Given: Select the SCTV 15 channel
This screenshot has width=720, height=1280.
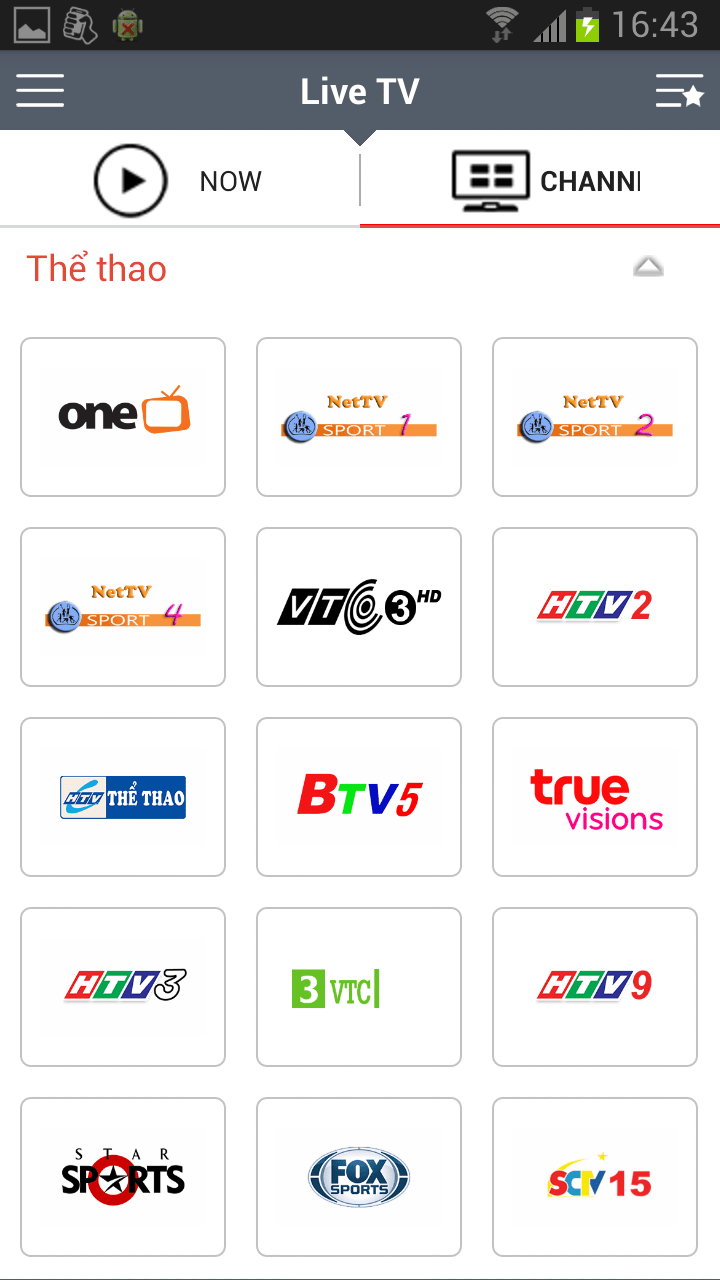Looking at the screenshot, I should [595, 1177].
